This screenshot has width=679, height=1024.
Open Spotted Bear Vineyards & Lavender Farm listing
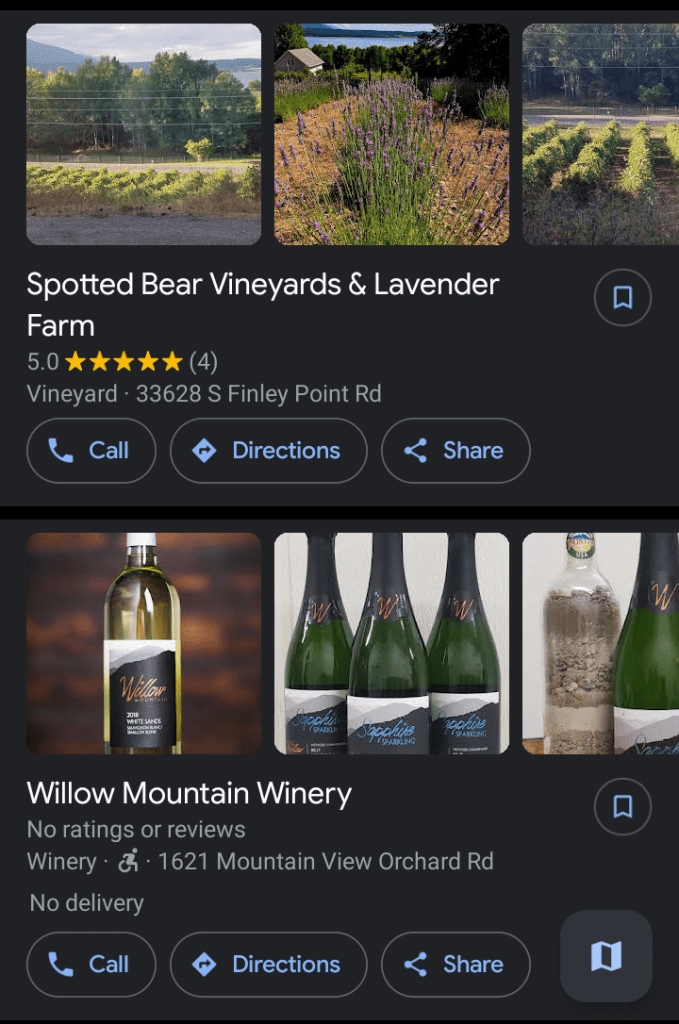tap(262, 304)
